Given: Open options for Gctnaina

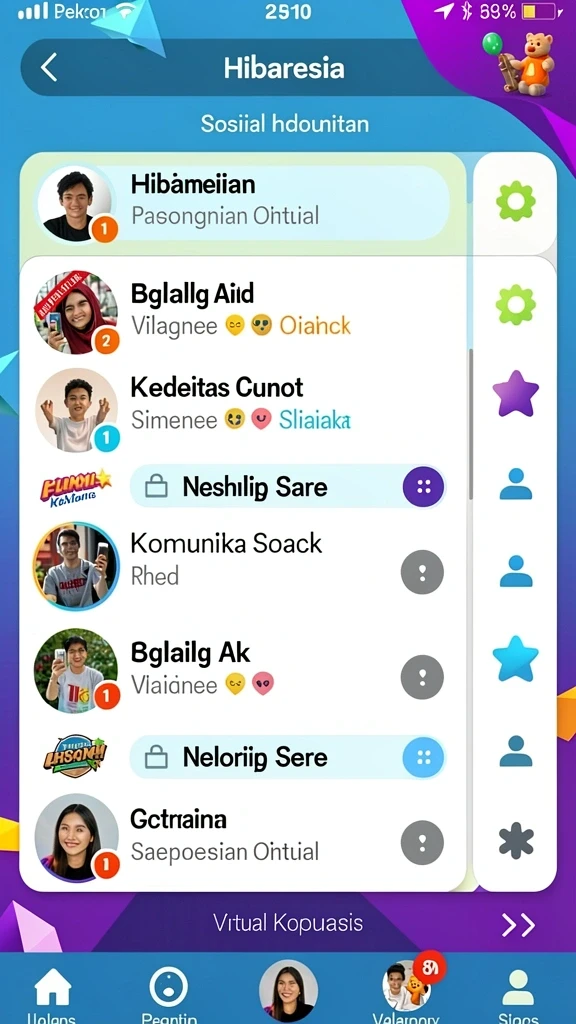Looking at the screenshot, I should (422, 842).
